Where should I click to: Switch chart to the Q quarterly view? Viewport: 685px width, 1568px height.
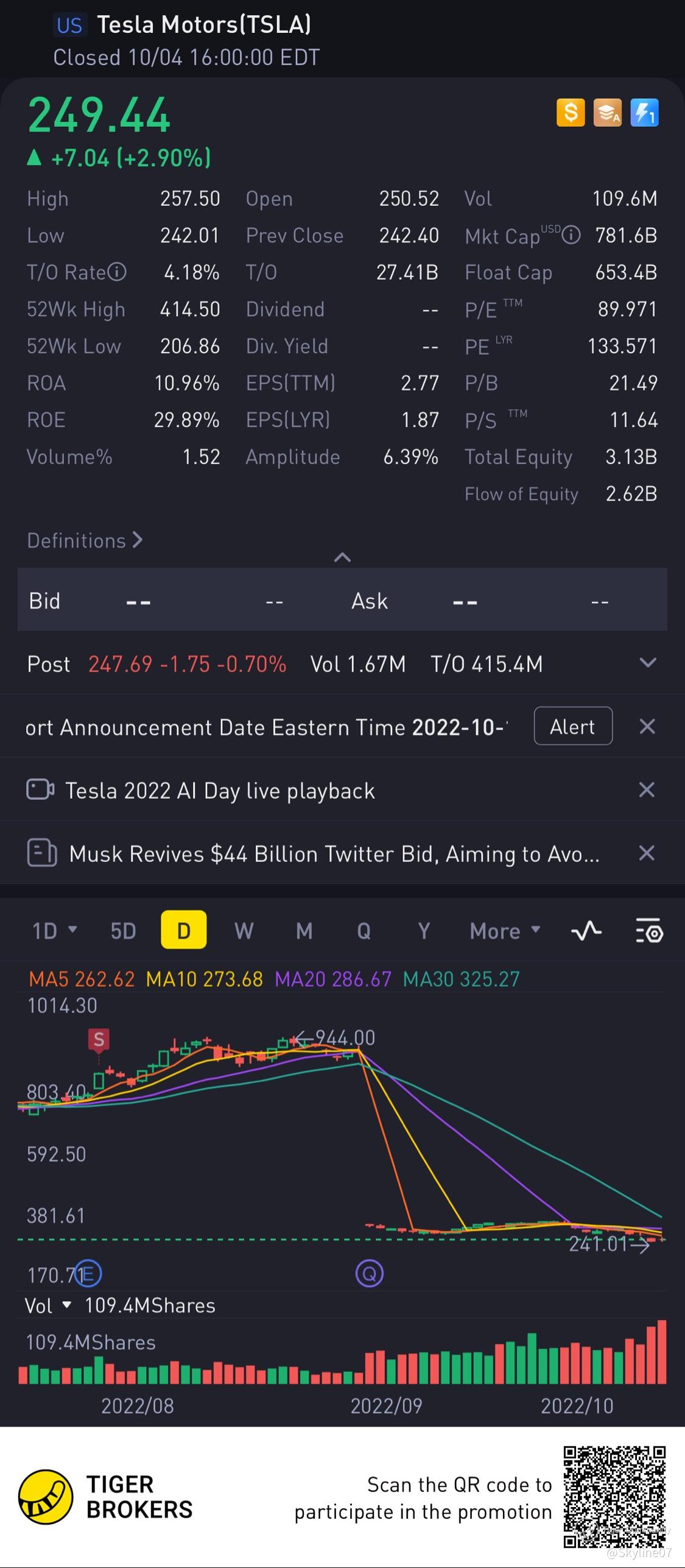coord(364,931)
